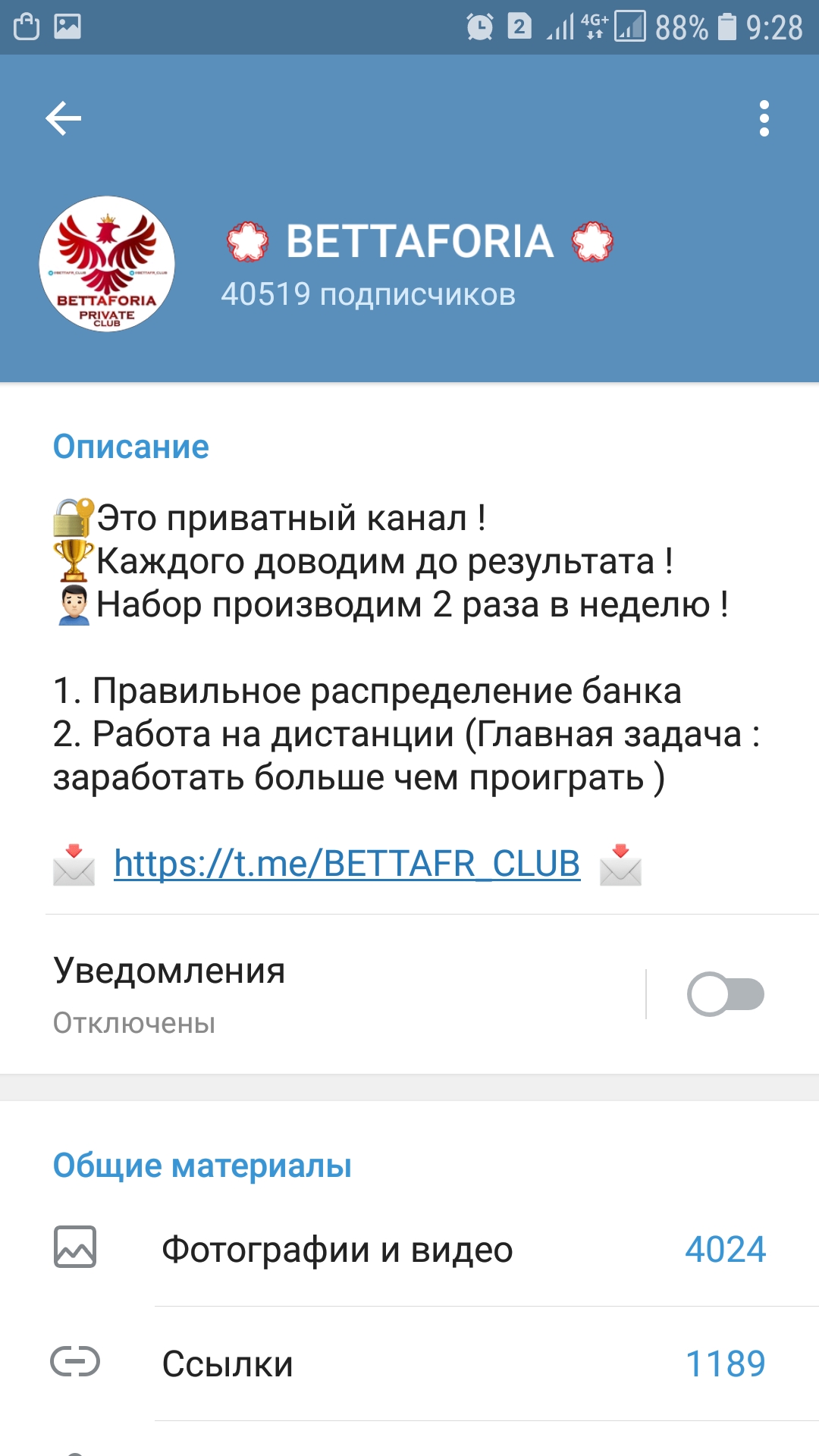Open the three-dot overflow menu
819x1456 pixels.
coord(764,118)
